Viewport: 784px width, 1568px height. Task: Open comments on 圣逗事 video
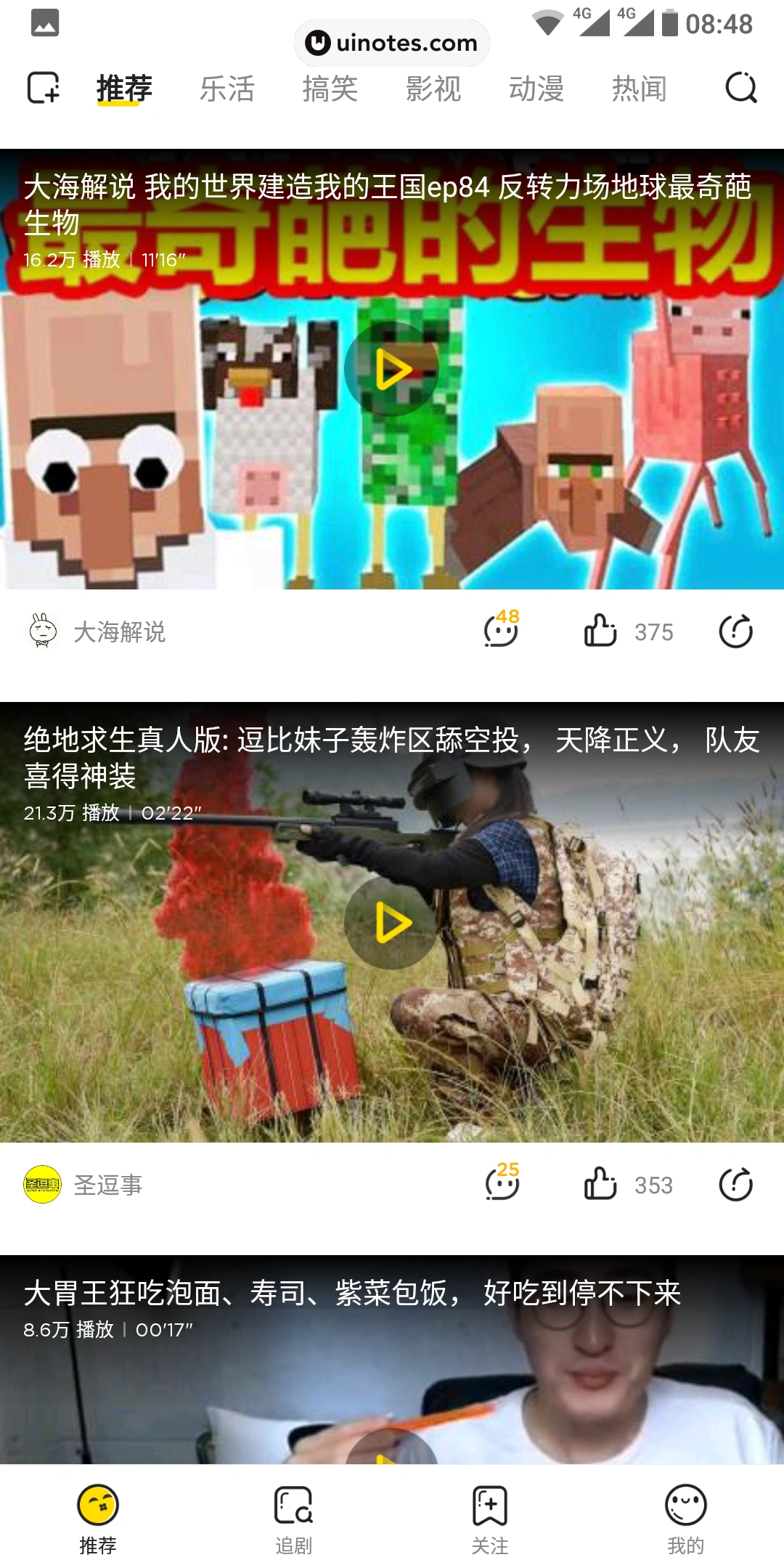pyautogui.click(x=502, y=1183)
